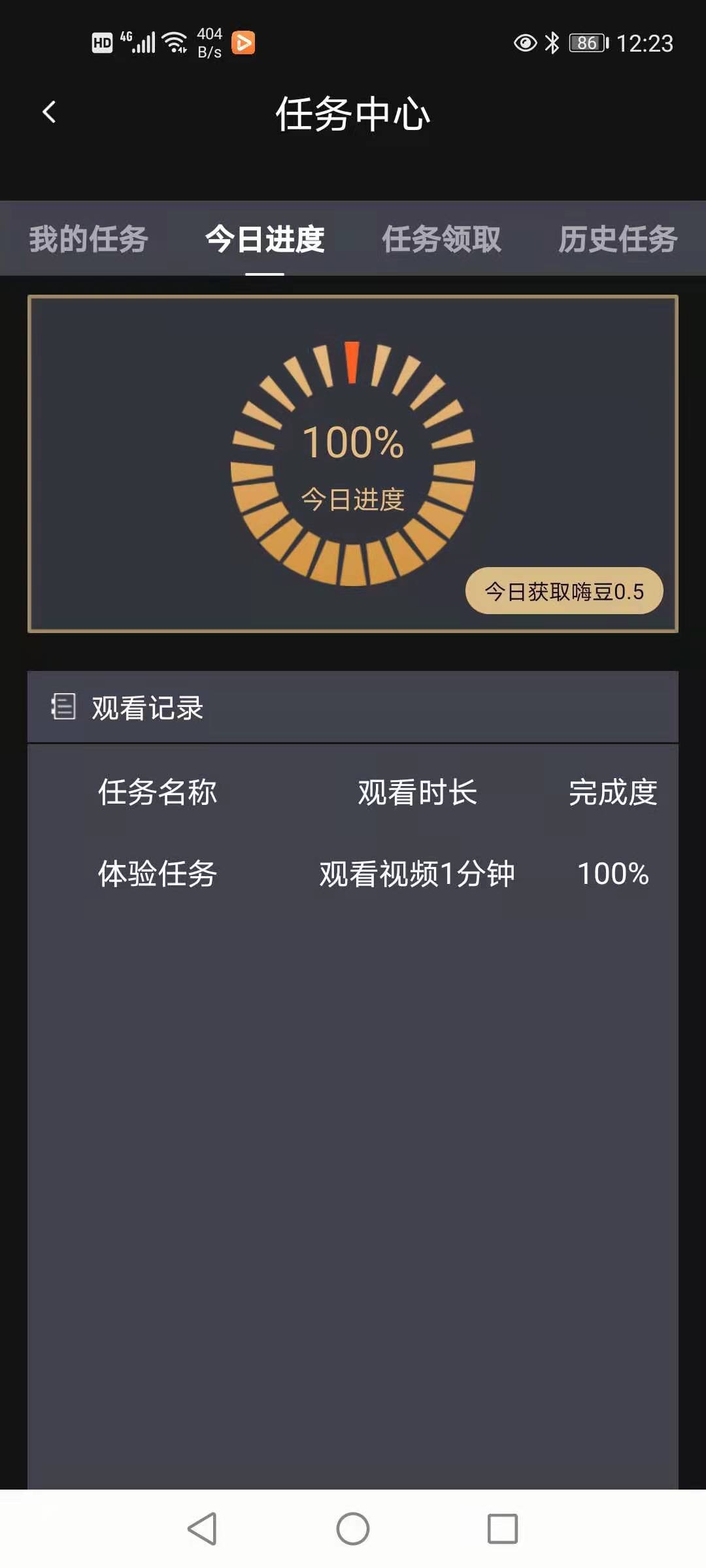Go back from 任务中心
This screenshot has height=1568, width=706.
(49, 112)
